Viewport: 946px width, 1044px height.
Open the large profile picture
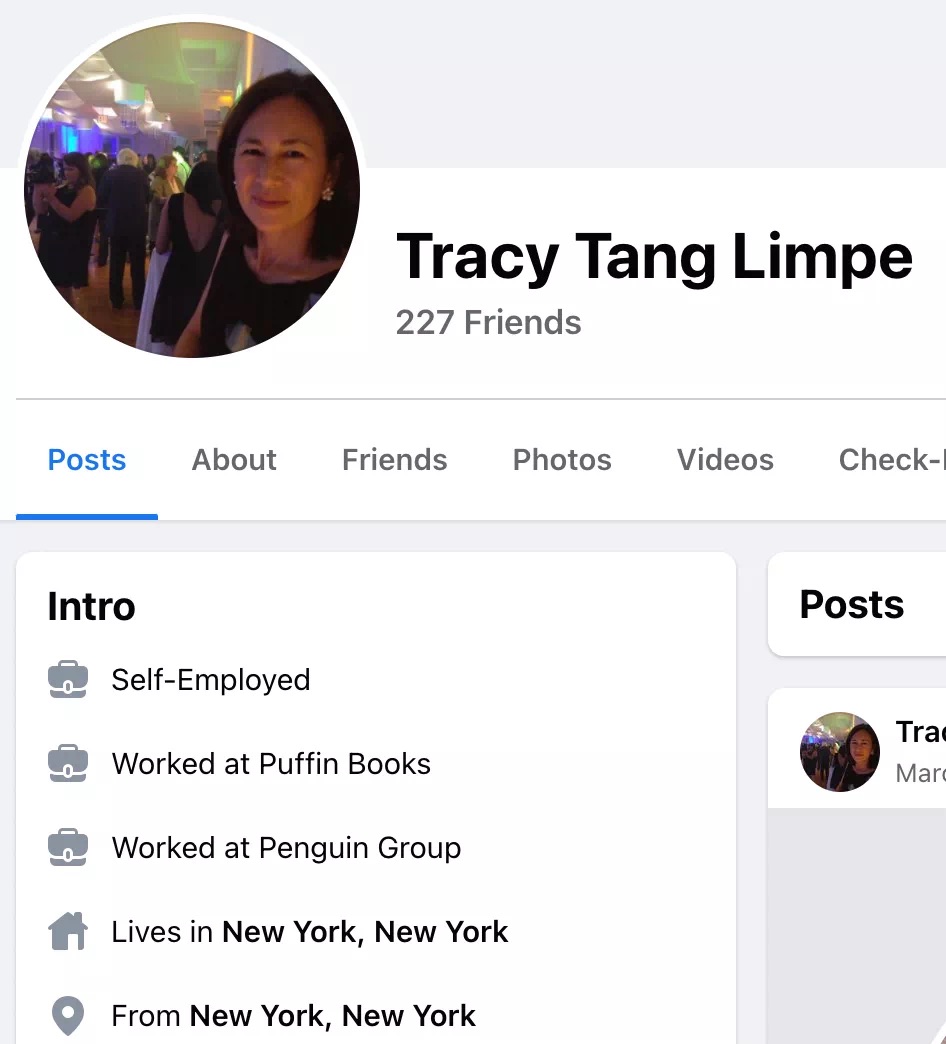point(192,190)
